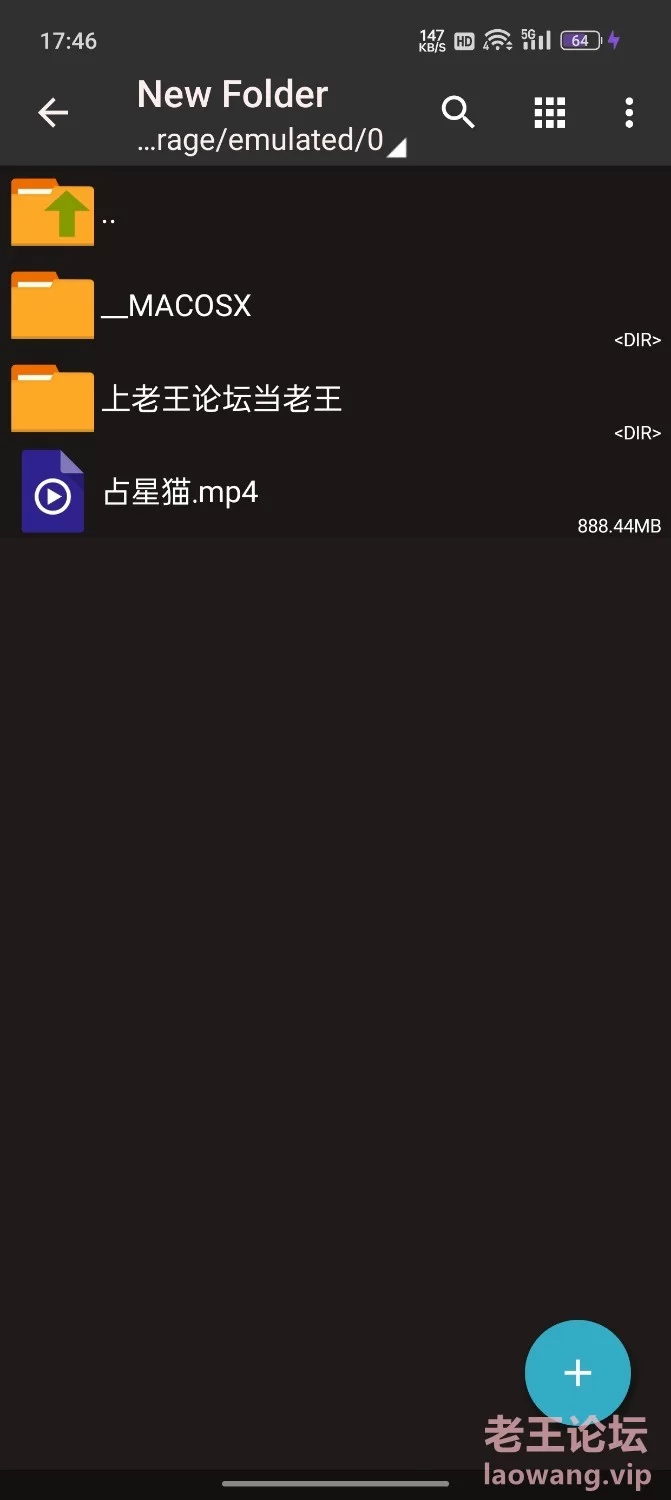Go back using the arrow icon

(x=53, y=113)
